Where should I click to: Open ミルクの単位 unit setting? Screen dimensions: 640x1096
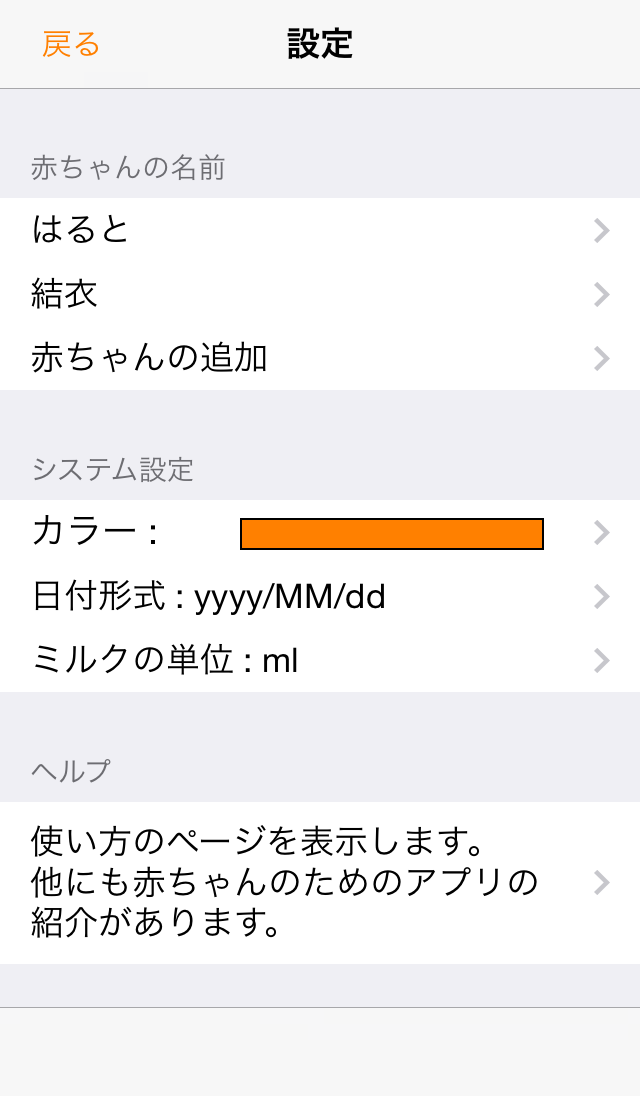tap(320, 661)
